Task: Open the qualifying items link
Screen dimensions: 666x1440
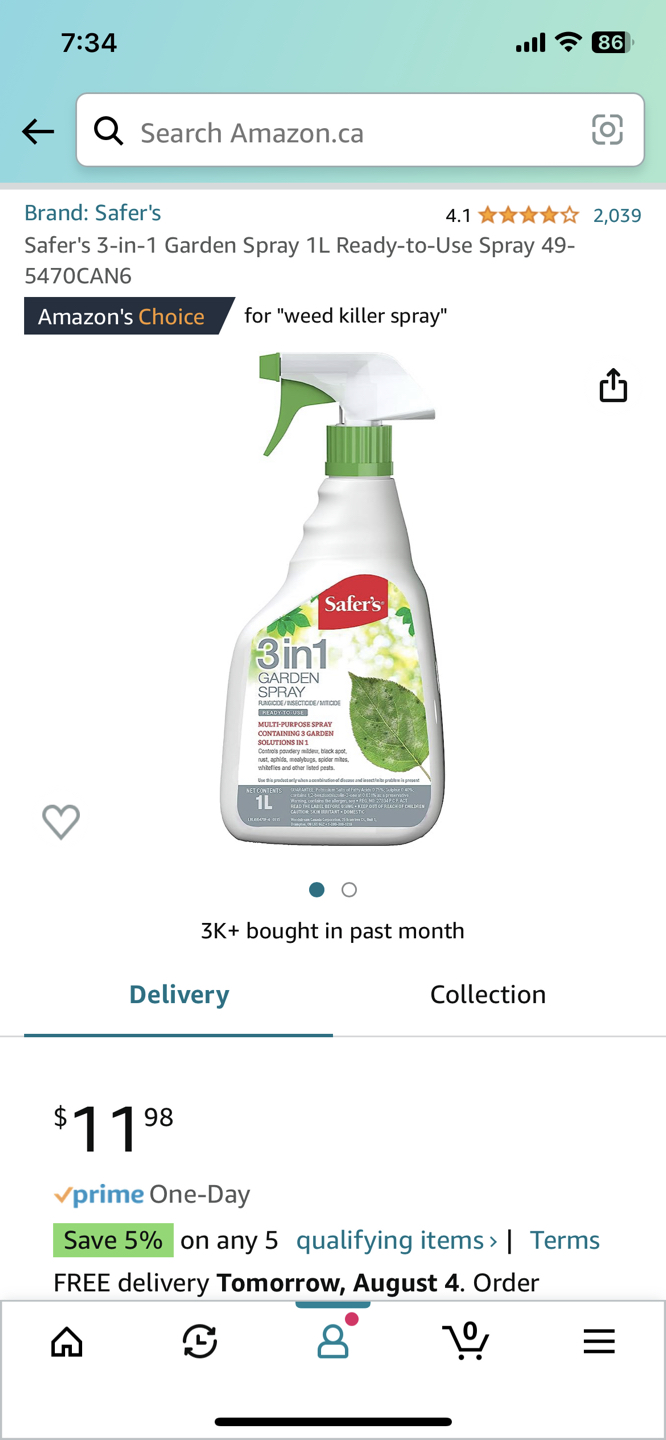Action: pyautogui.click(x=396, y=1240)
